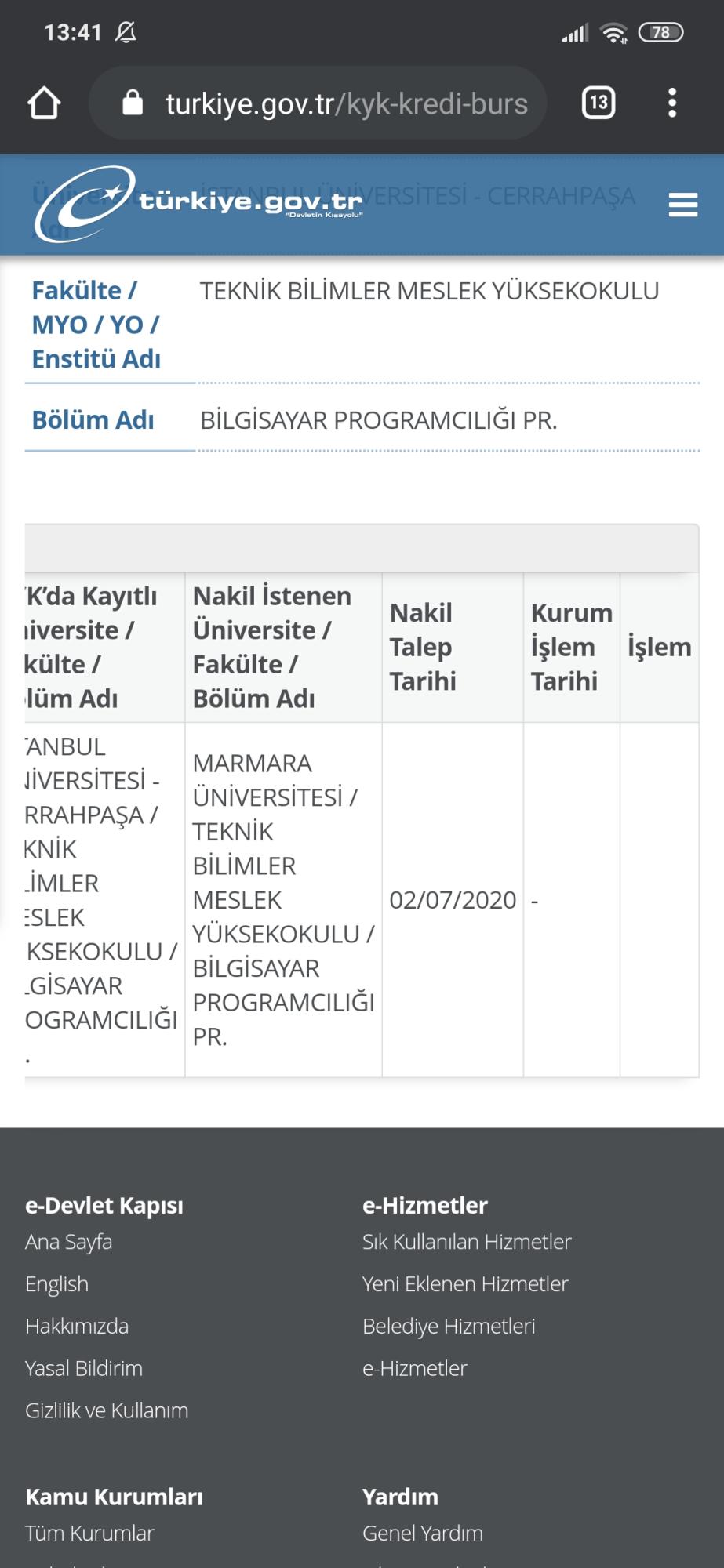
Task: Open Sık Kullanılan Hizmetler link
Action: coord(467,1242)
